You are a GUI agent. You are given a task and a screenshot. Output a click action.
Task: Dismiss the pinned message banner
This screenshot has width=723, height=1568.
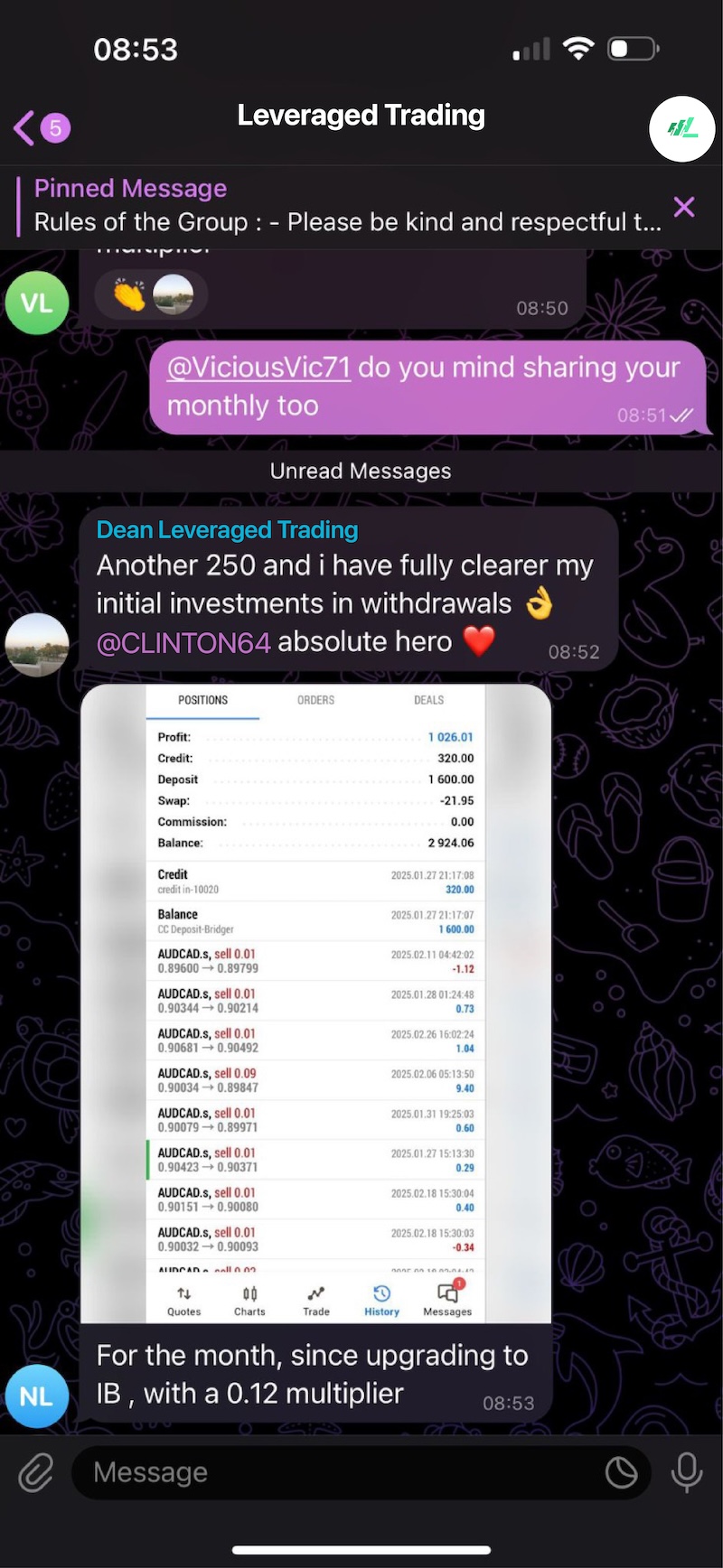click(684, 207)
